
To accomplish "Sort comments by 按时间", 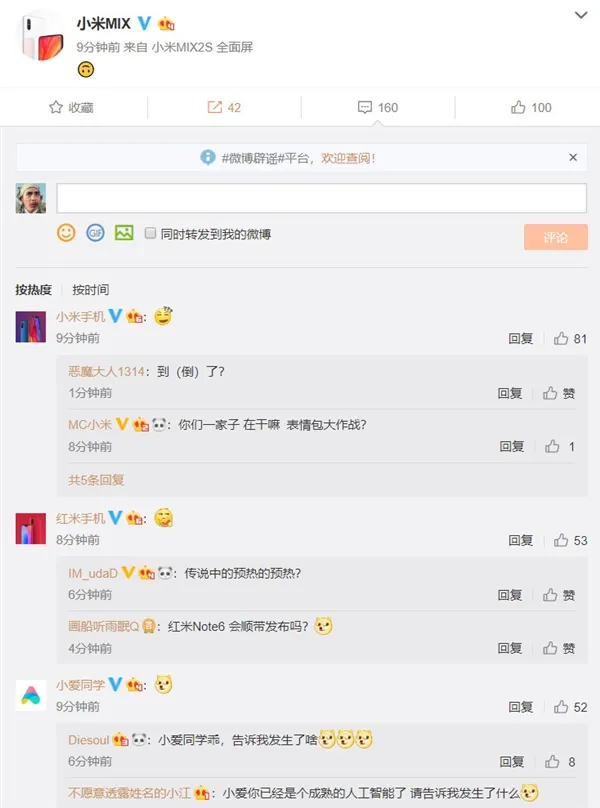I will 91,290.
